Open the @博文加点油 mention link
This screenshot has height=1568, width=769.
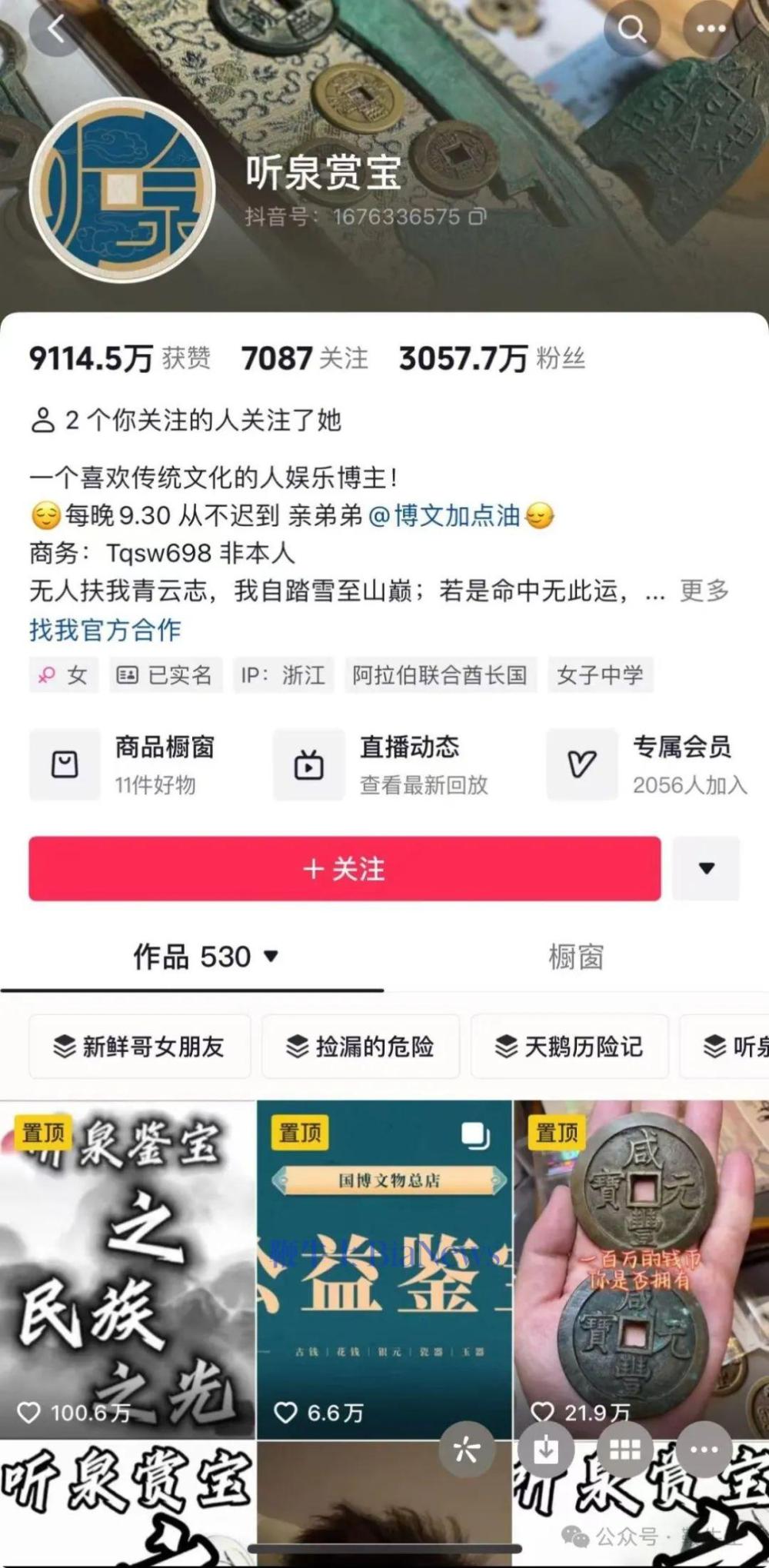tap(445, 515)
